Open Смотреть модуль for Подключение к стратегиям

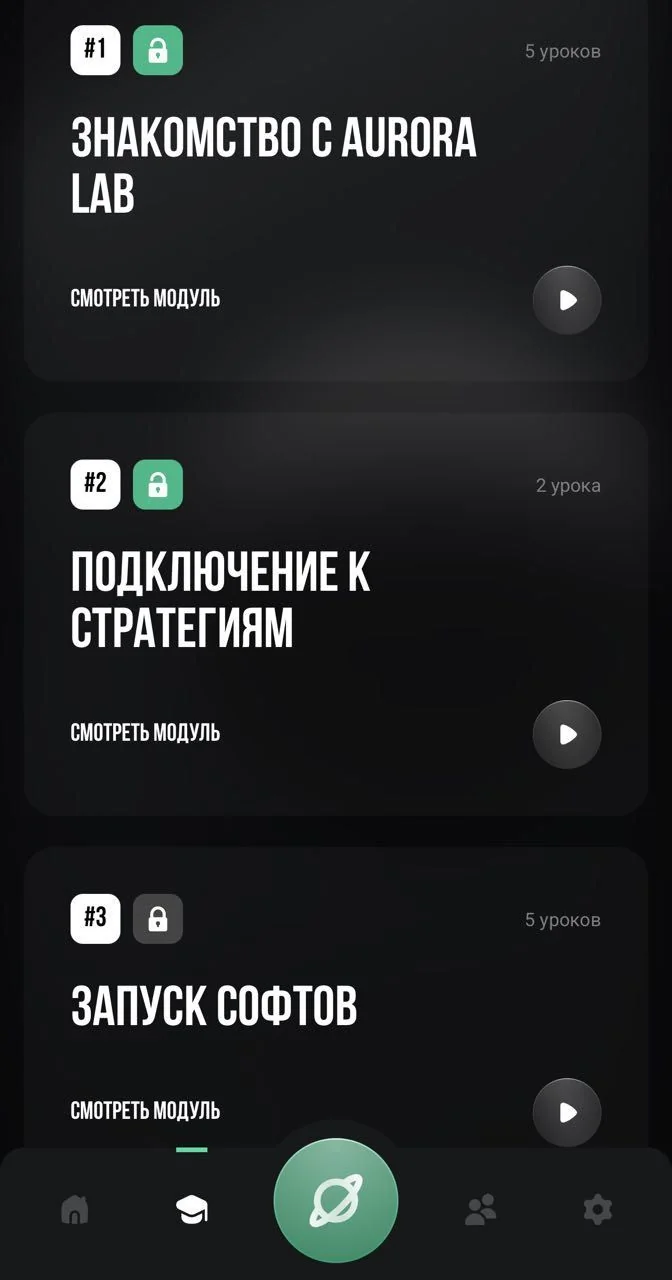pyautogui.click(x=146, y=732)
